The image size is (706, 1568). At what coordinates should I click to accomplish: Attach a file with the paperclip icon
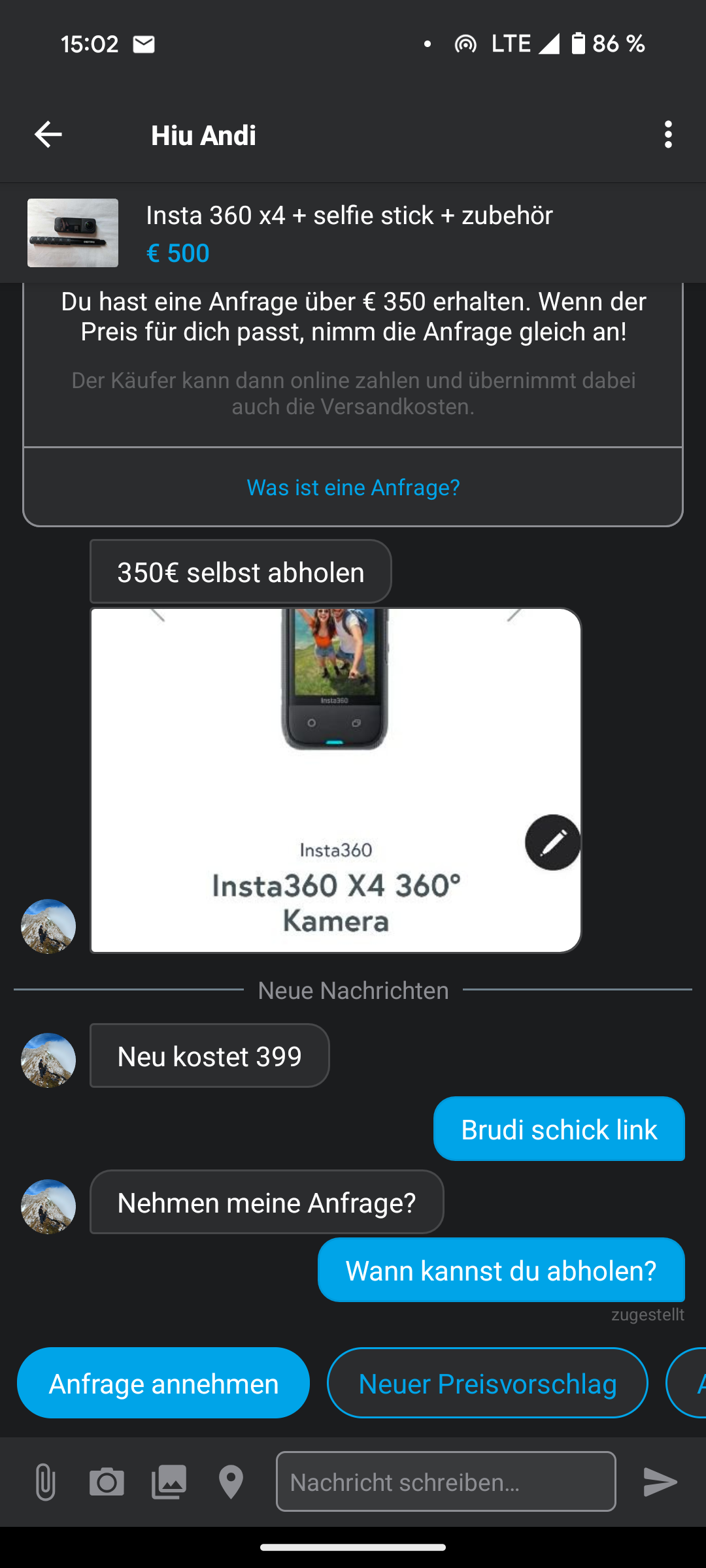(45, 1482)
